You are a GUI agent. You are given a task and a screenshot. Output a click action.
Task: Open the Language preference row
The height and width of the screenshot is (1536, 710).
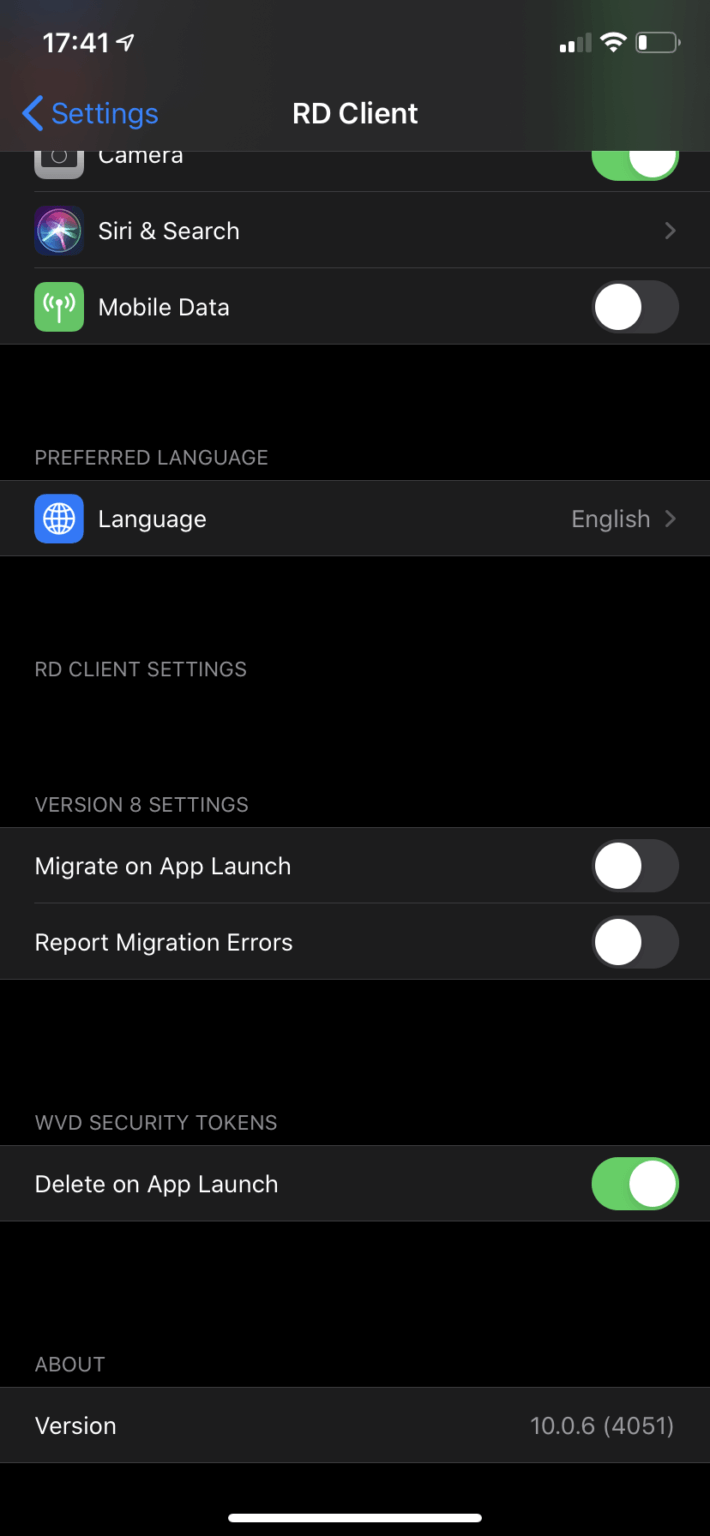click(x=355, y=519)
